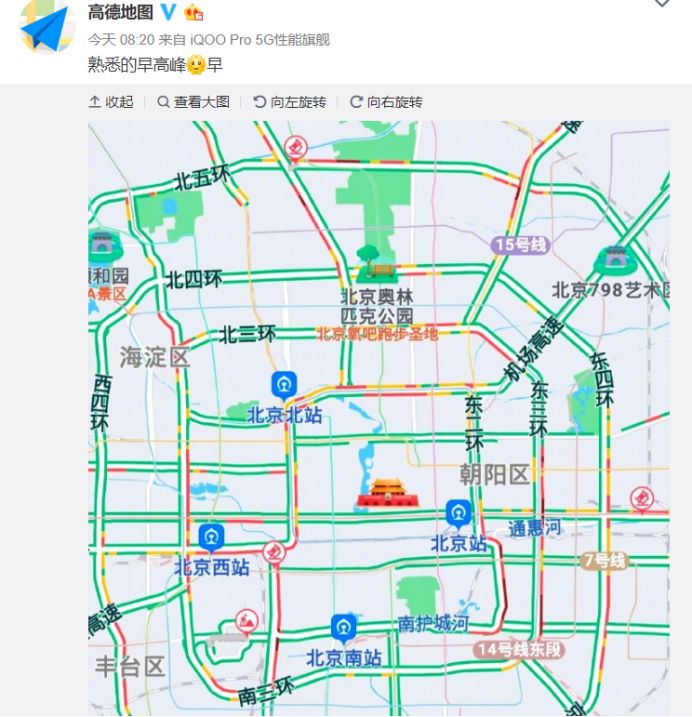Rotate the image left with 向左旋转
This screenshot has height=717, width=692.
click(290, 102)
